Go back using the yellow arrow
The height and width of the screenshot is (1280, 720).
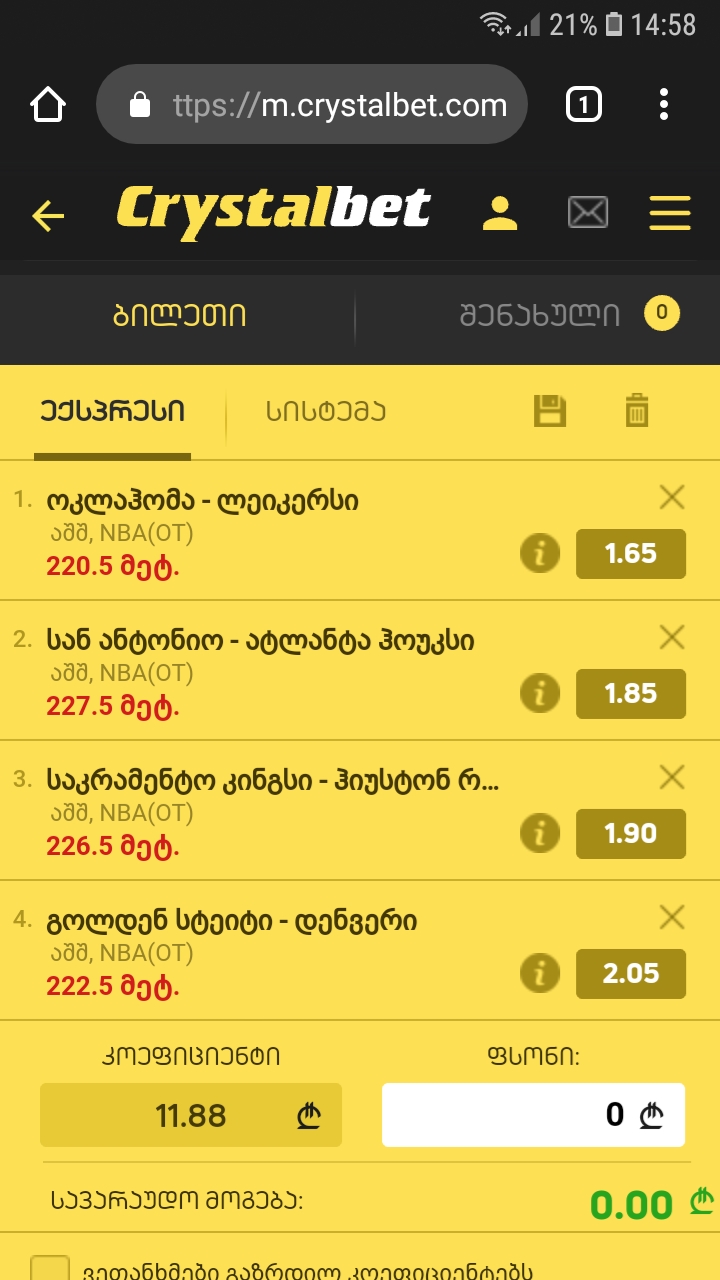point(48,215)
